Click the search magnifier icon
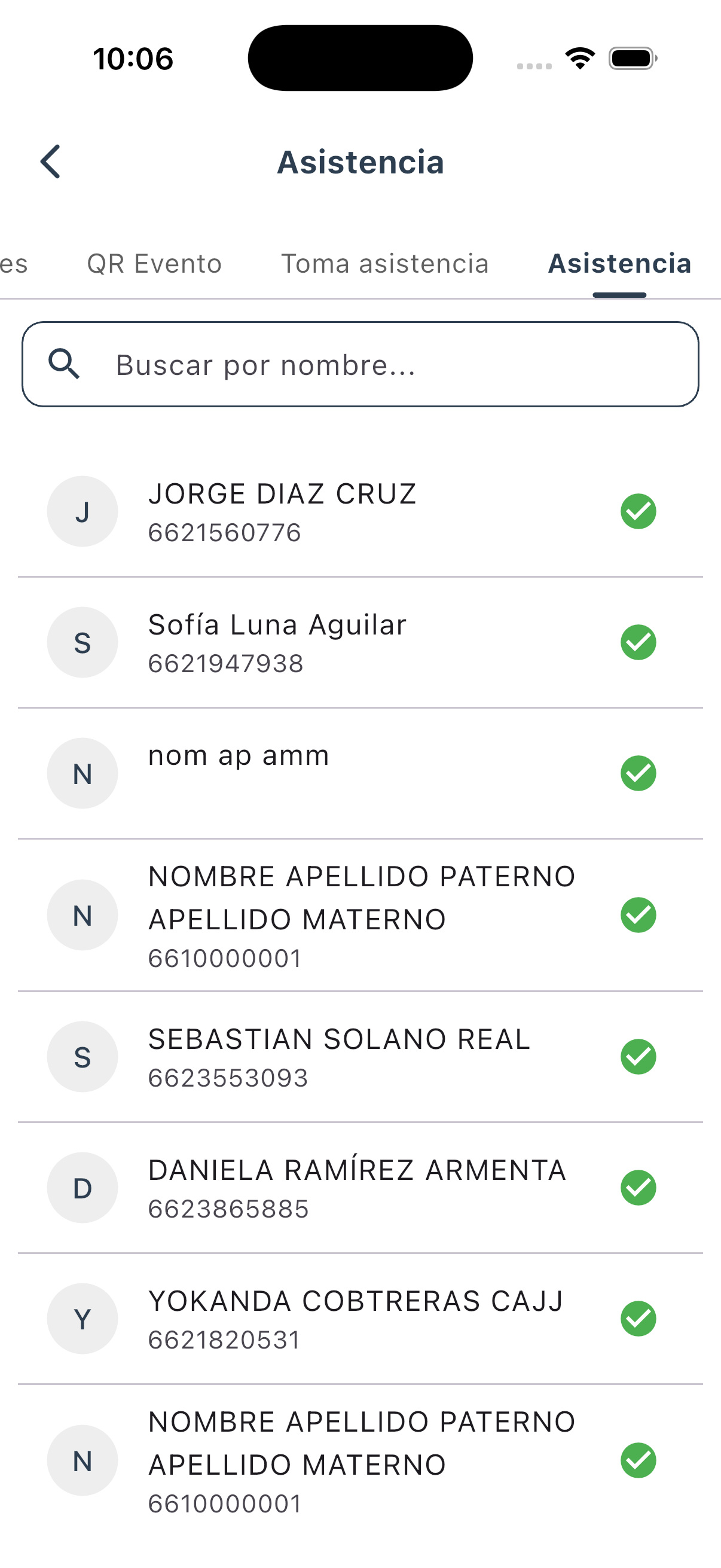 coord(65,364)
